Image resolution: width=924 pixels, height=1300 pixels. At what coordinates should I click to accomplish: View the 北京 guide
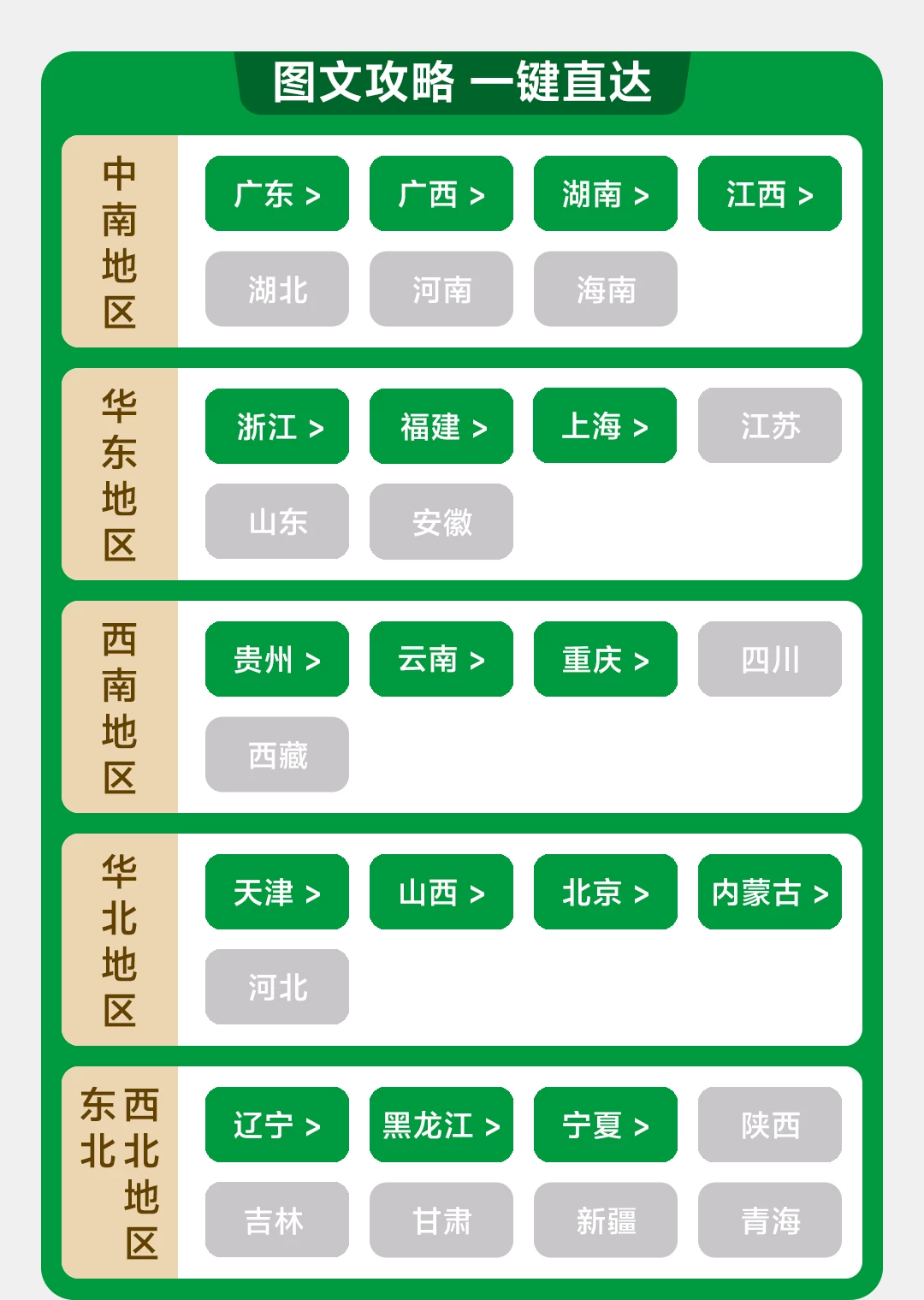pyautogui.click(x=606, y=892)
